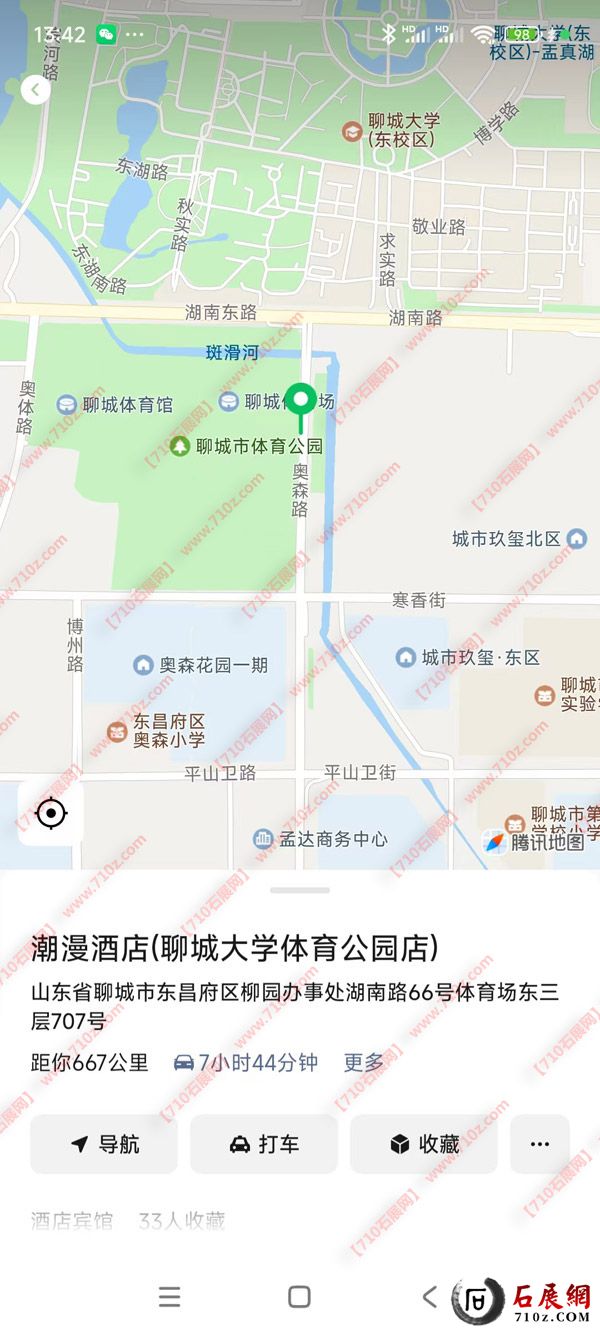
Task: Expand the panel with the drag handle
Action: 299,889
